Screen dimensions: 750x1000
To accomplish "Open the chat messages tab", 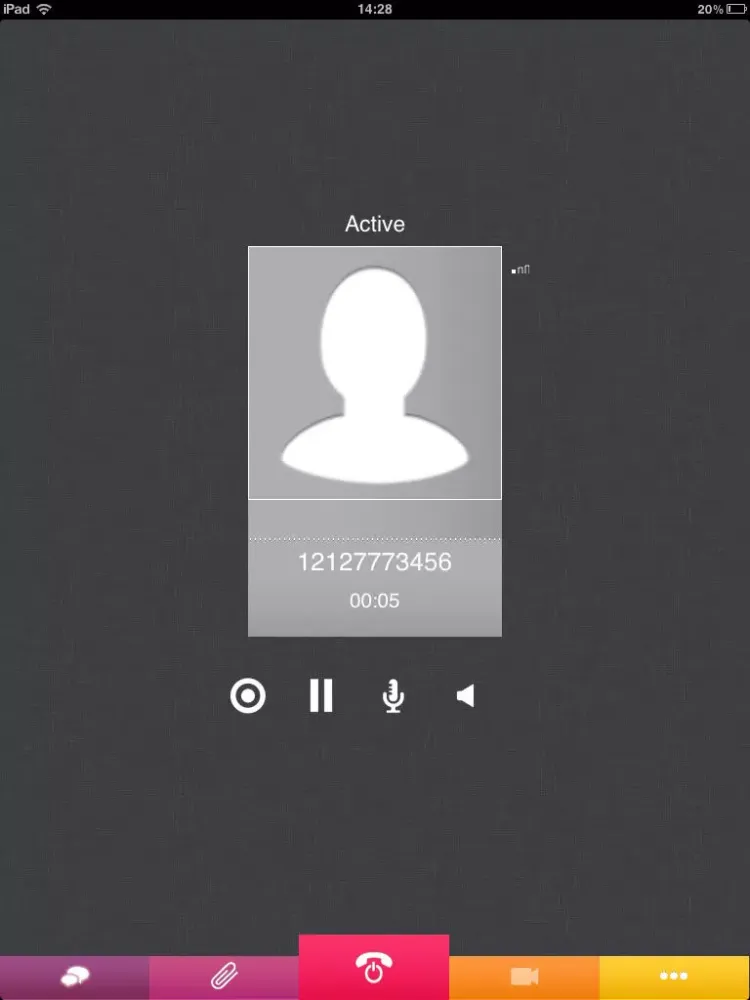I will point(75,977).
